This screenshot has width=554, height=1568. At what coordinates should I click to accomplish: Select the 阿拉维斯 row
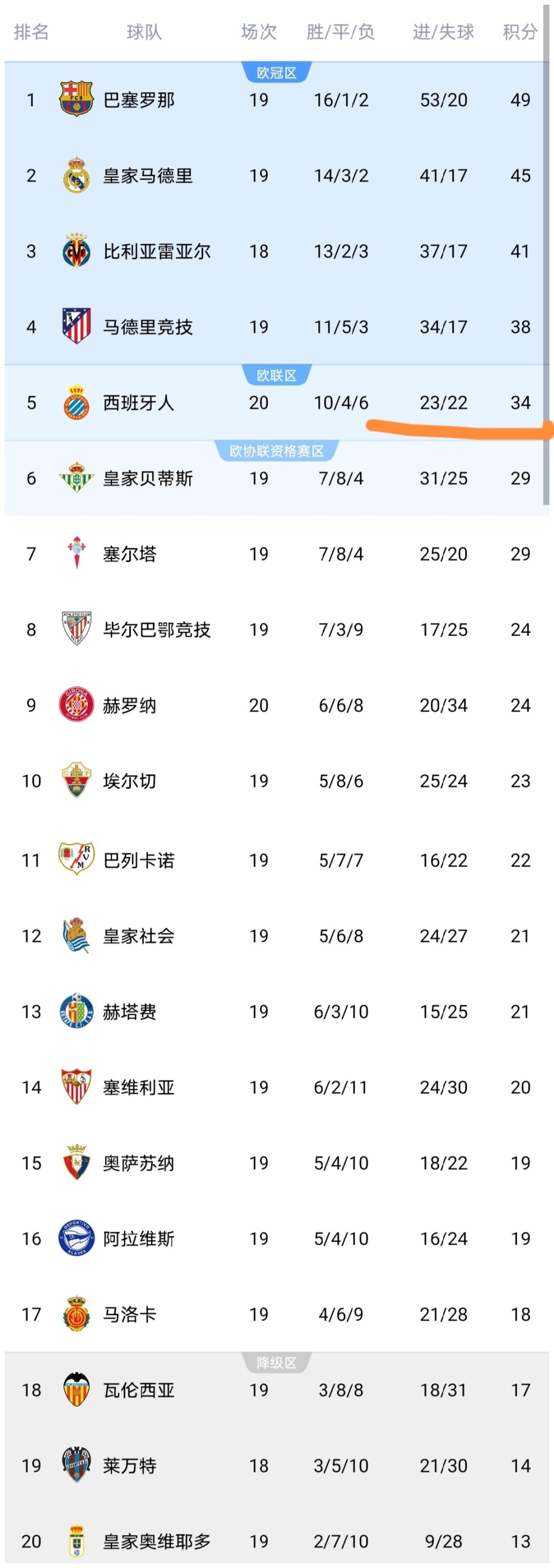pyautogui.click(x=138, y=1239)
